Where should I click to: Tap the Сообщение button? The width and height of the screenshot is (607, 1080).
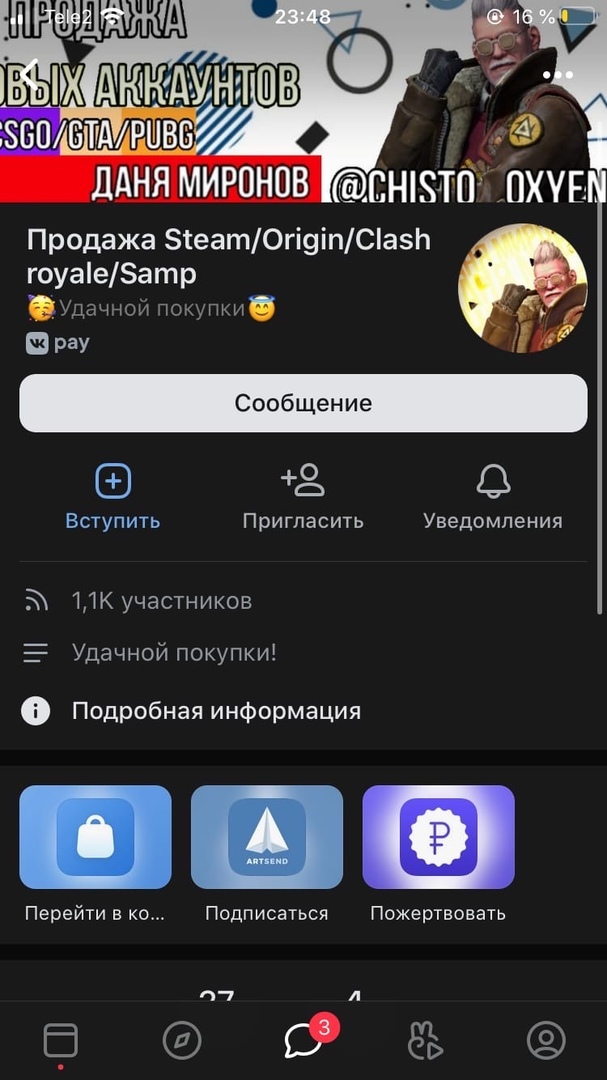[x=303, y=403]
